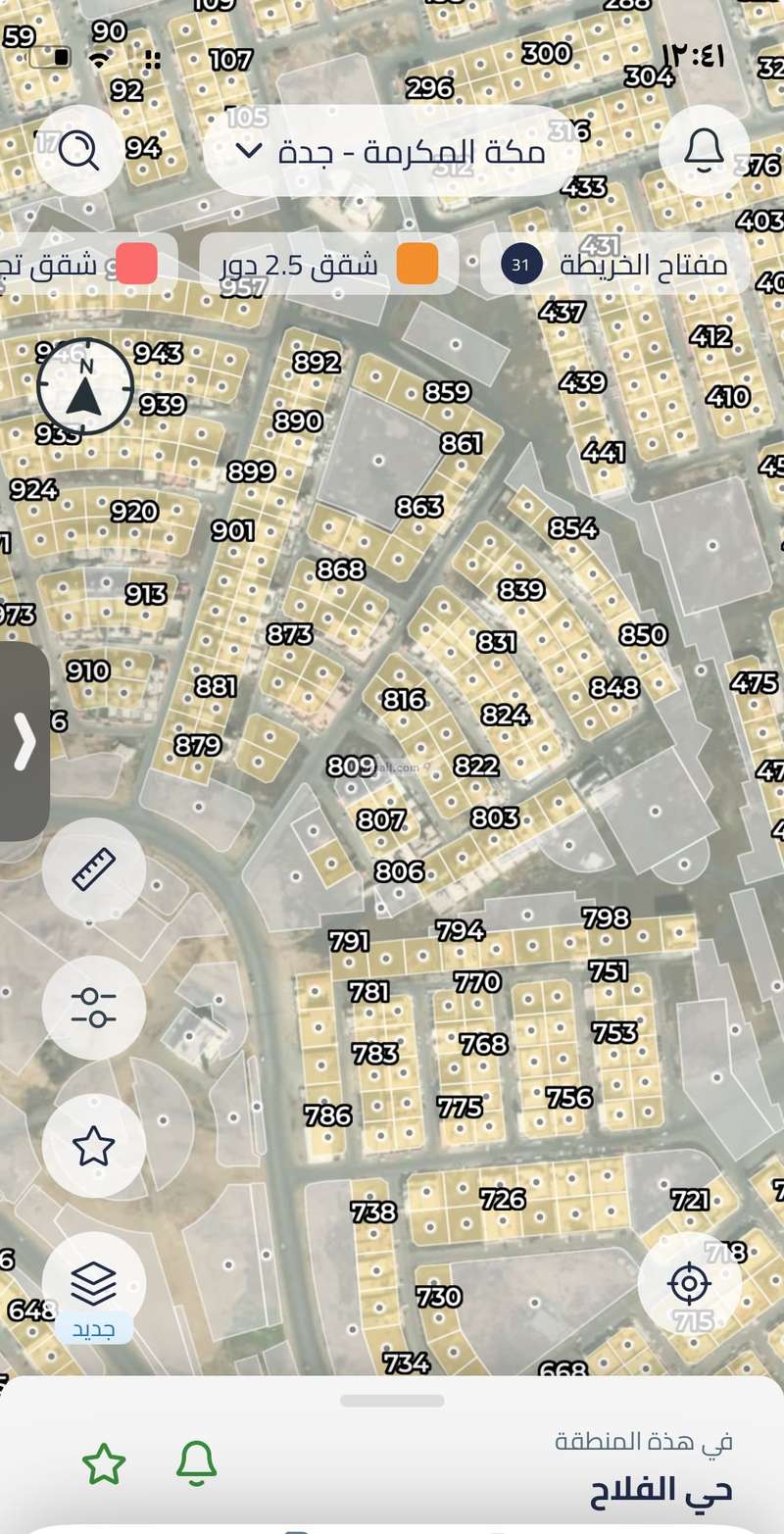Open the map layers button
Viewport: 784px width, 1534px height.
pos(94,1282)
